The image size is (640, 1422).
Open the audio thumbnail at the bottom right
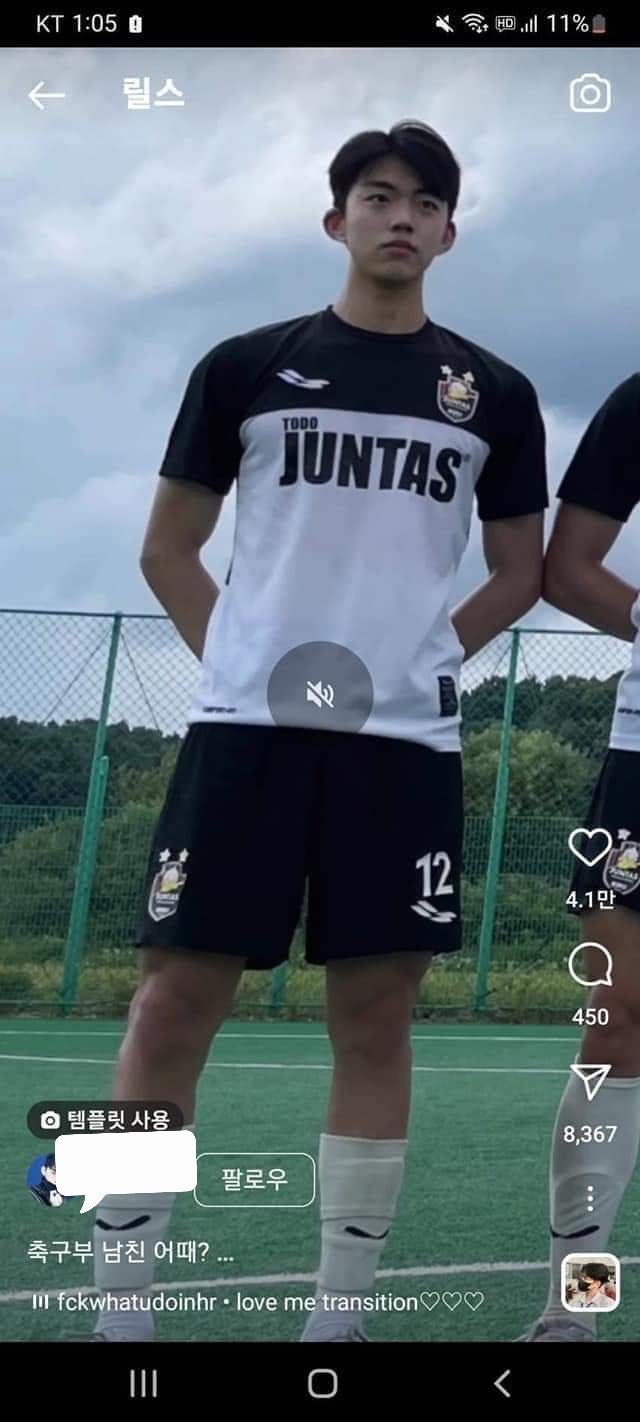pos(589,1282)
